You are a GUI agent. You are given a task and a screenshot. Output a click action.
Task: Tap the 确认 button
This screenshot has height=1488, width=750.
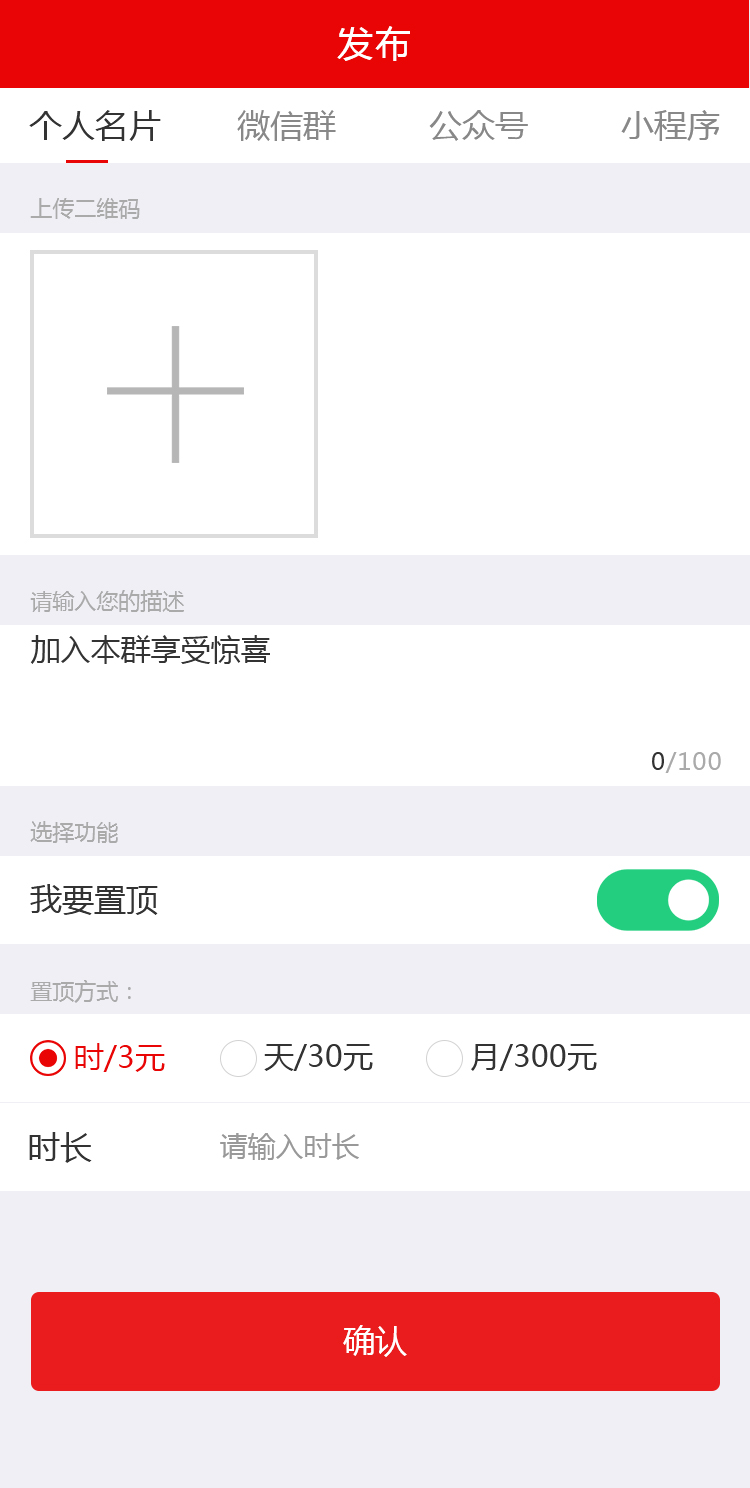coord(375,1341)
